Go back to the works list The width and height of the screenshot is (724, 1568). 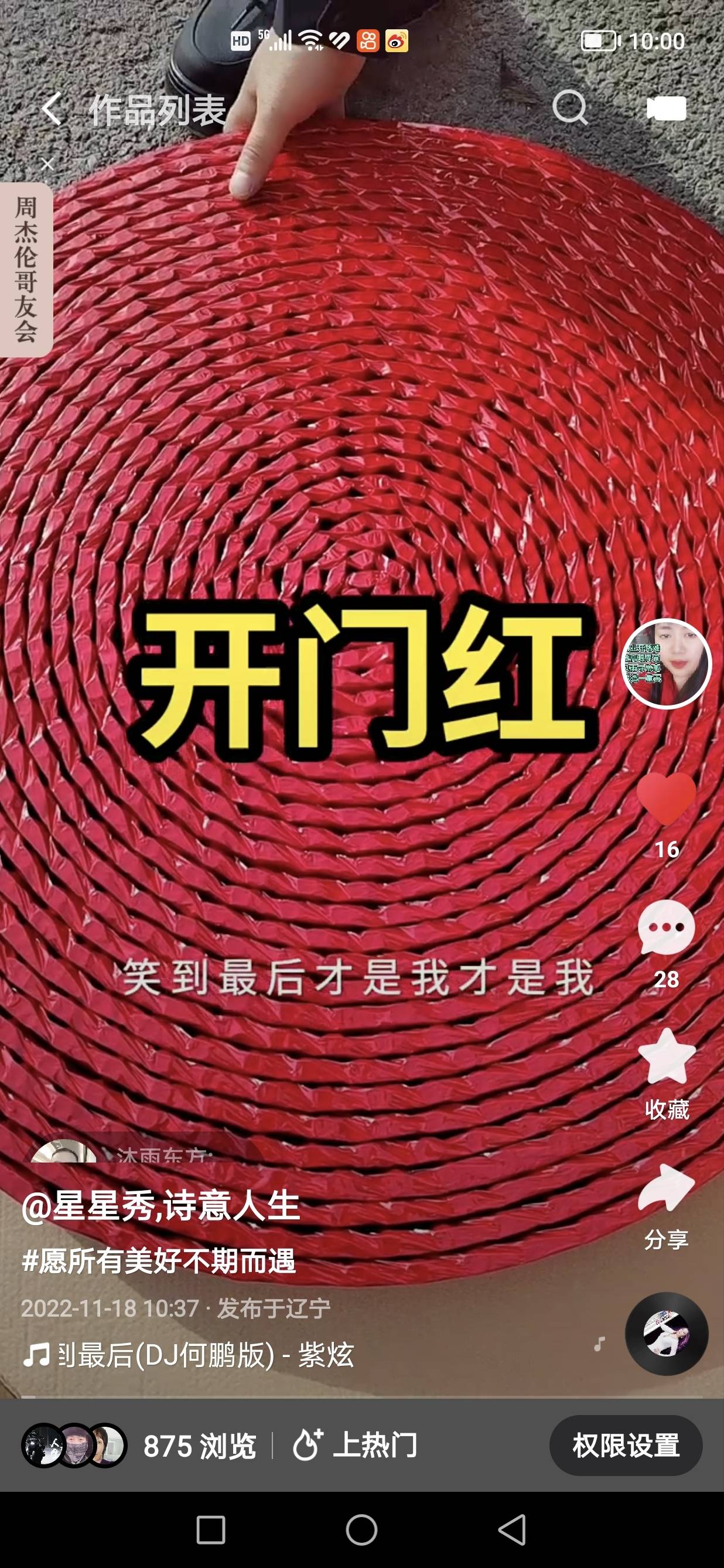tap(53, 110)
